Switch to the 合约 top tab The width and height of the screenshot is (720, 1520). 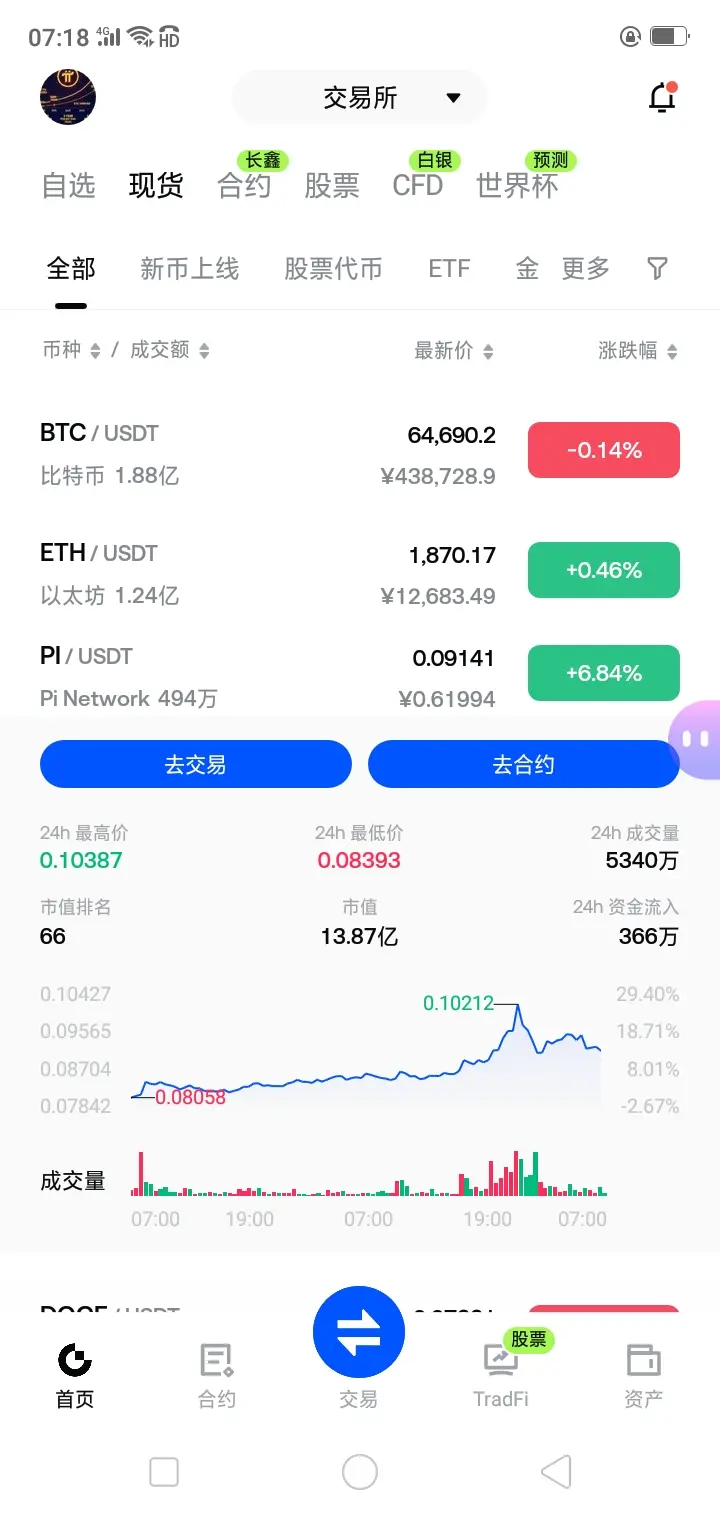coord(244,186)
